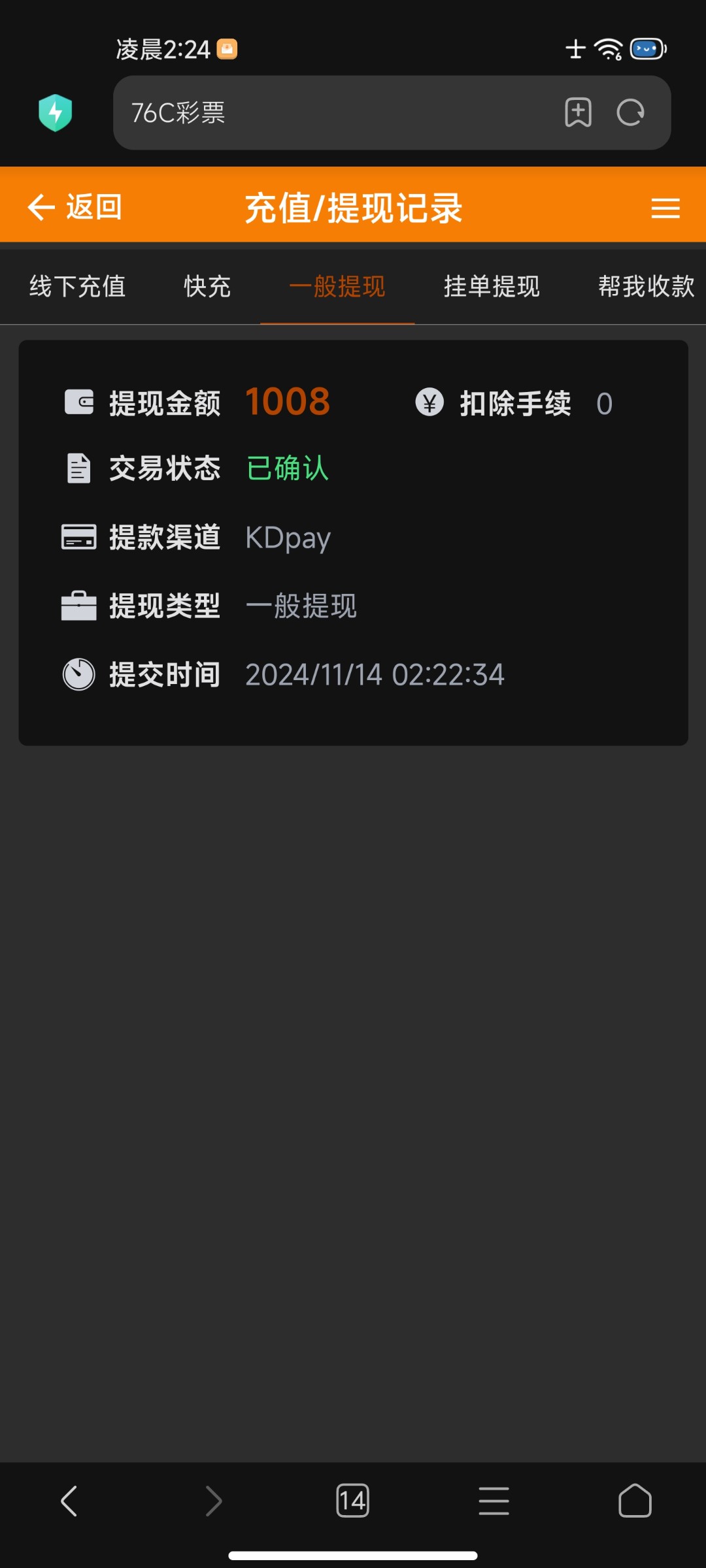Image resolution: width=706 pixels, height=1568 pixels.
Task: View the 帮我收款 tab
Action: pos(646,286)
